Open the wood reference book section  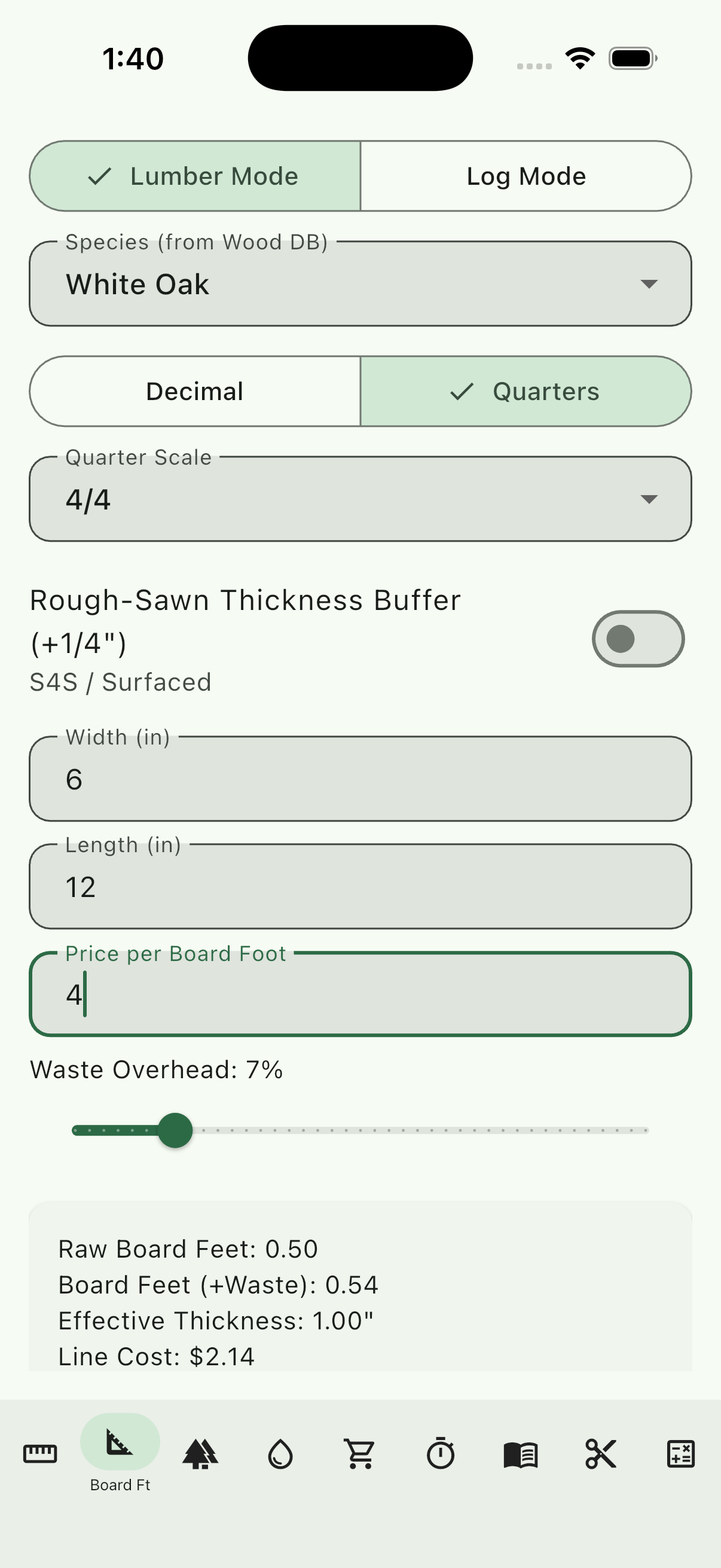pyautogui.click(x=521, y=1455)
